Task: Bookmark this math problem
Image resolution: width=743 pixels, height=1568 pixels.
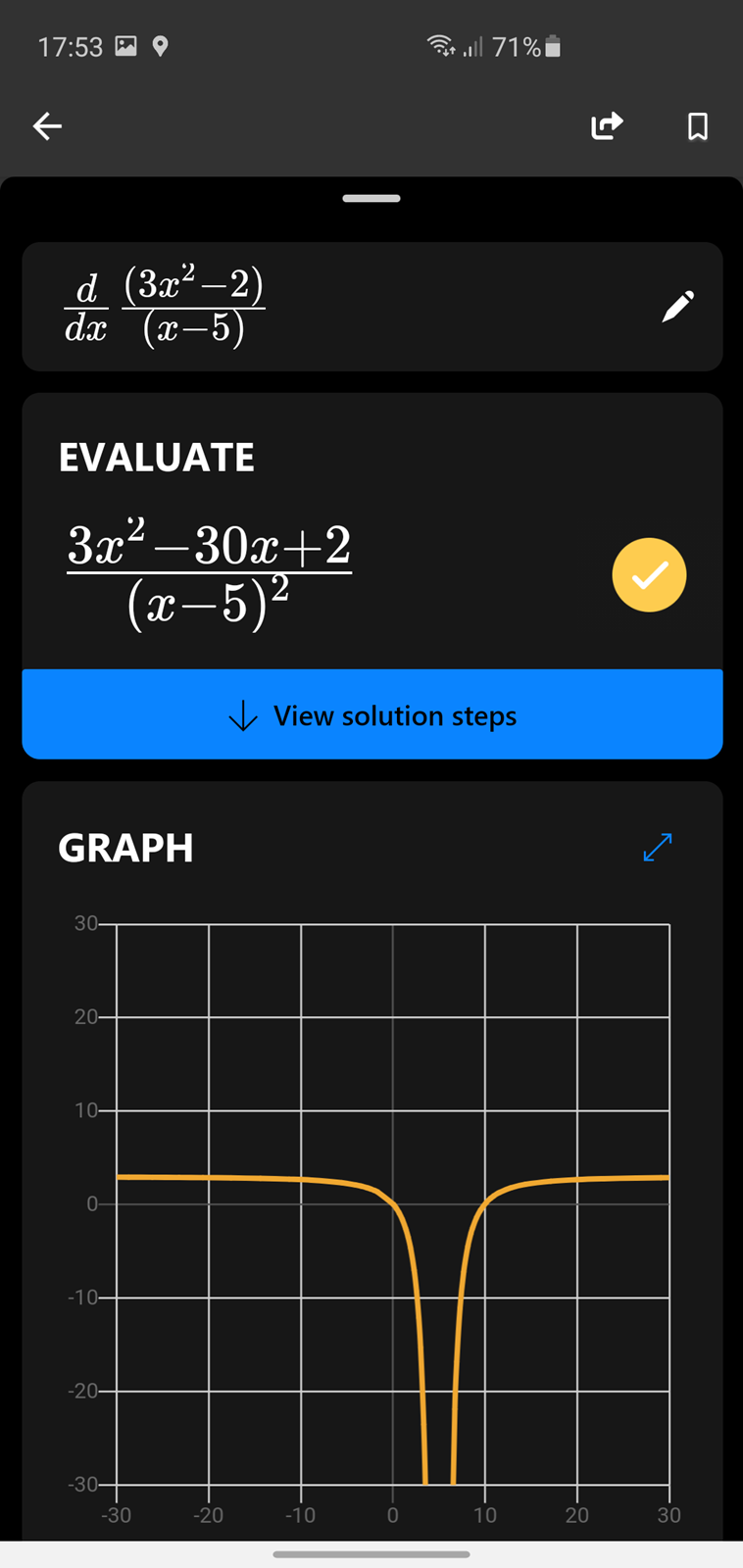Action: click(698, 126)
